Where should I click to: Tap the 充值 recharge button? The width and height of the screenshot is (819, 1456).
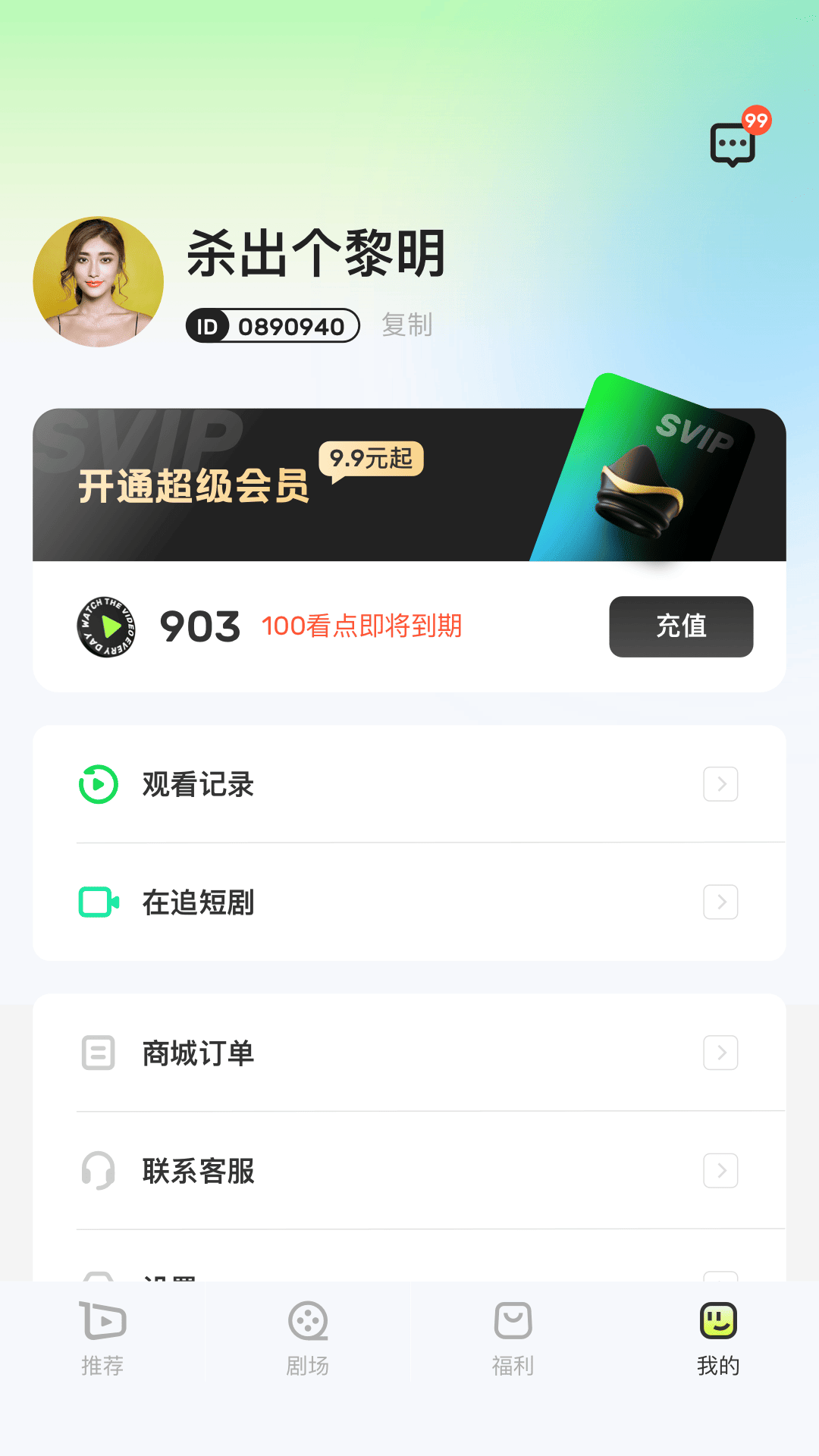(x=681, y=626)
